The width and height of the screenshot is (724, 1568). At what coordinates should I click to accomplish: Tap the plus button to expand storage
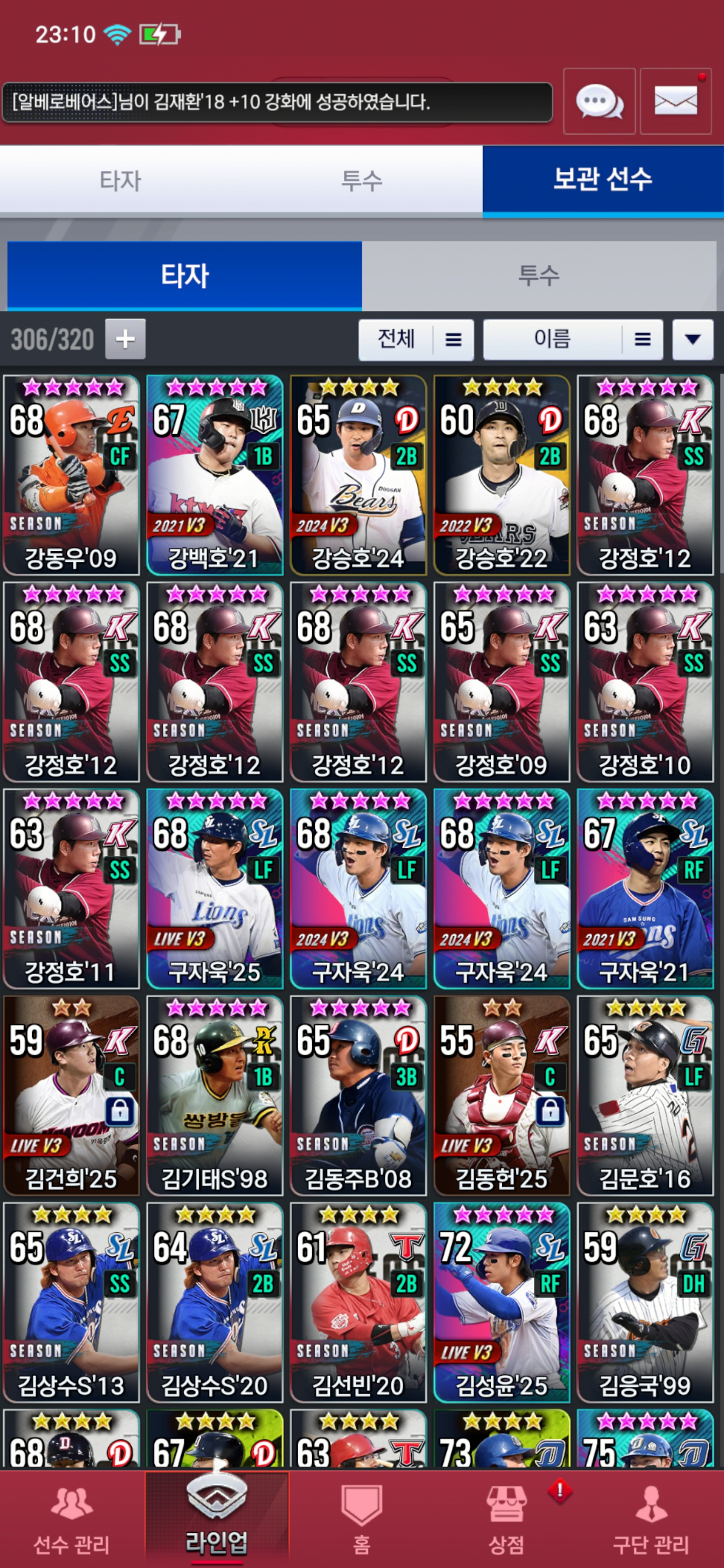[x=125, y=339]
